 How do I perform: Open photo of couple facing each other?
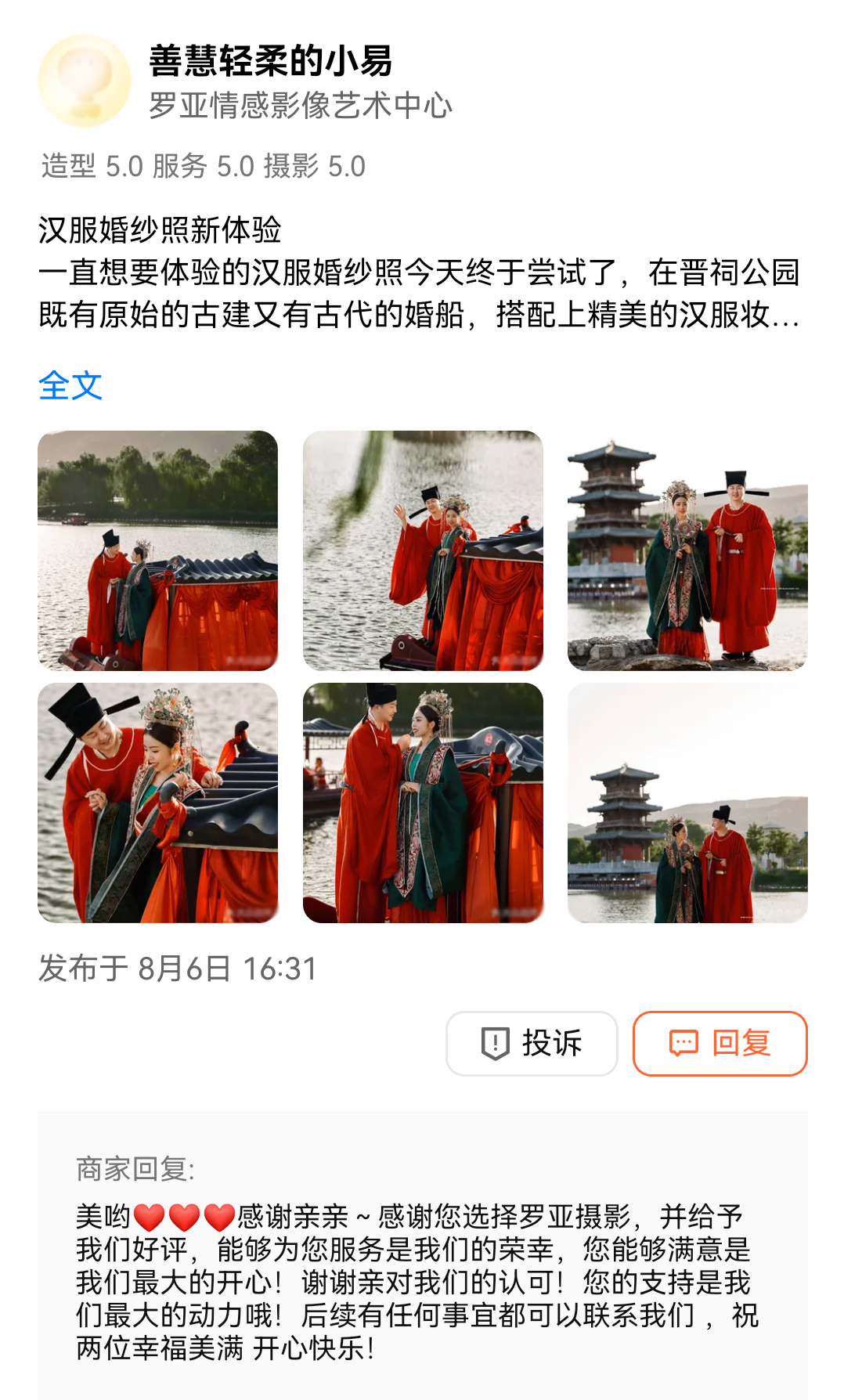pos(423,803)
